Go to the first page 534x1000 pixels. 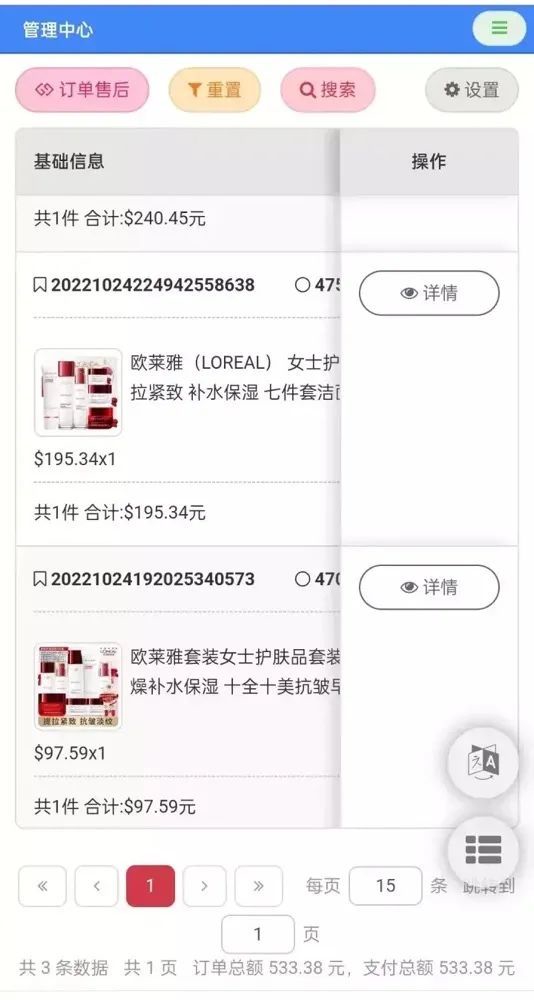(x=42, y=885)
